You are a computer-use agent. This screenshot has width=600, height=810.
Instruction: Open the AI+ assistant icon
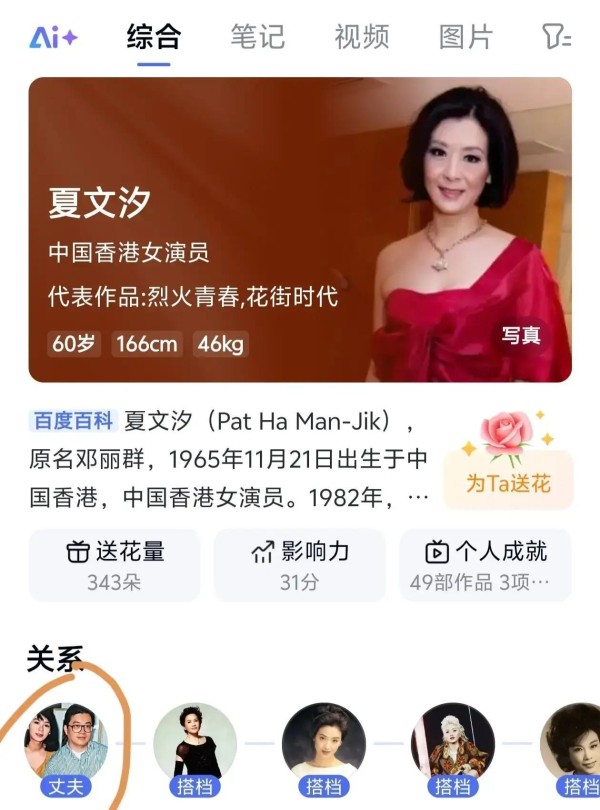(x=53, y=38)
